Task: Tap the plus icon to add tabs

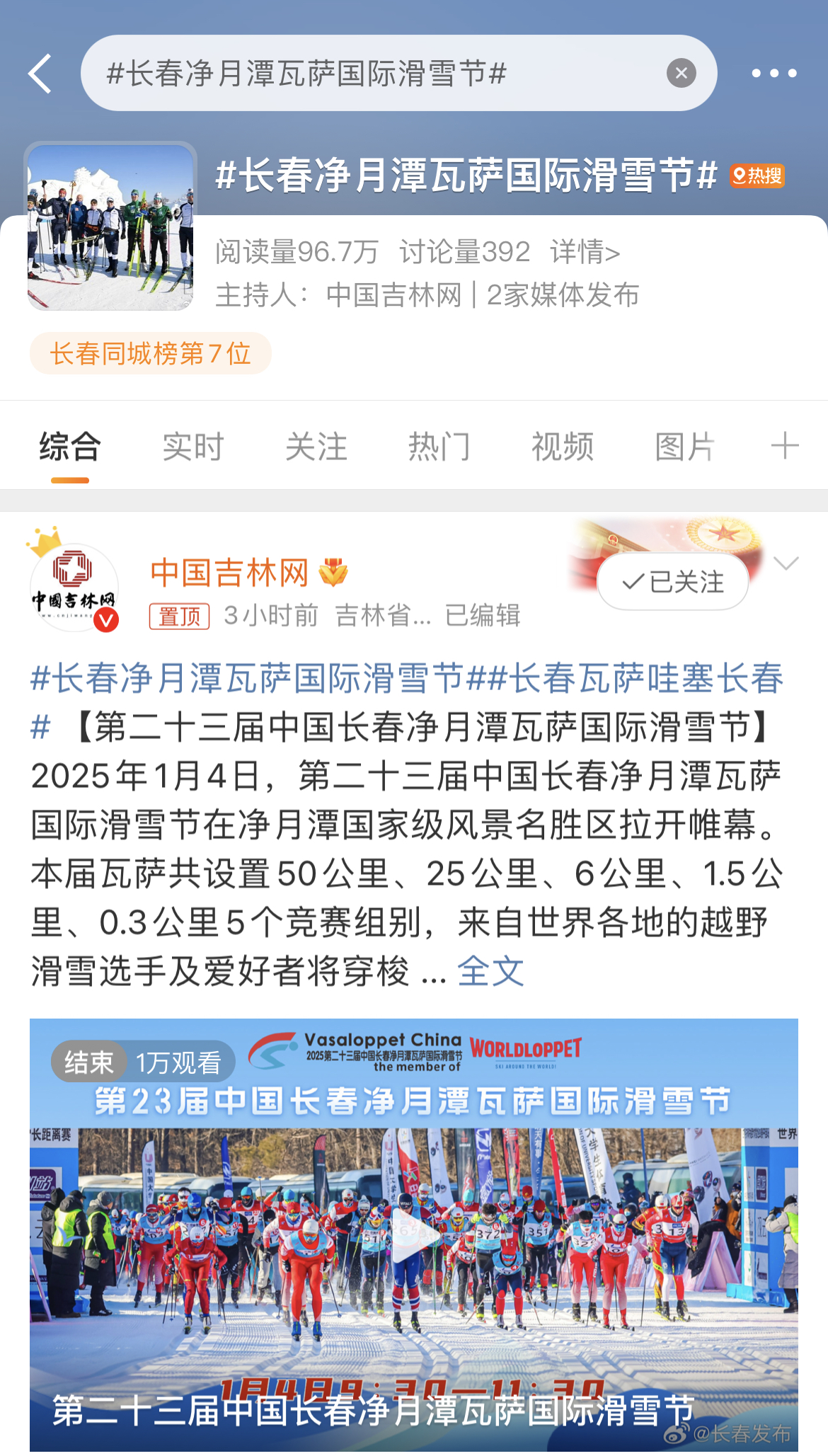Action: (x=784, y=447)
